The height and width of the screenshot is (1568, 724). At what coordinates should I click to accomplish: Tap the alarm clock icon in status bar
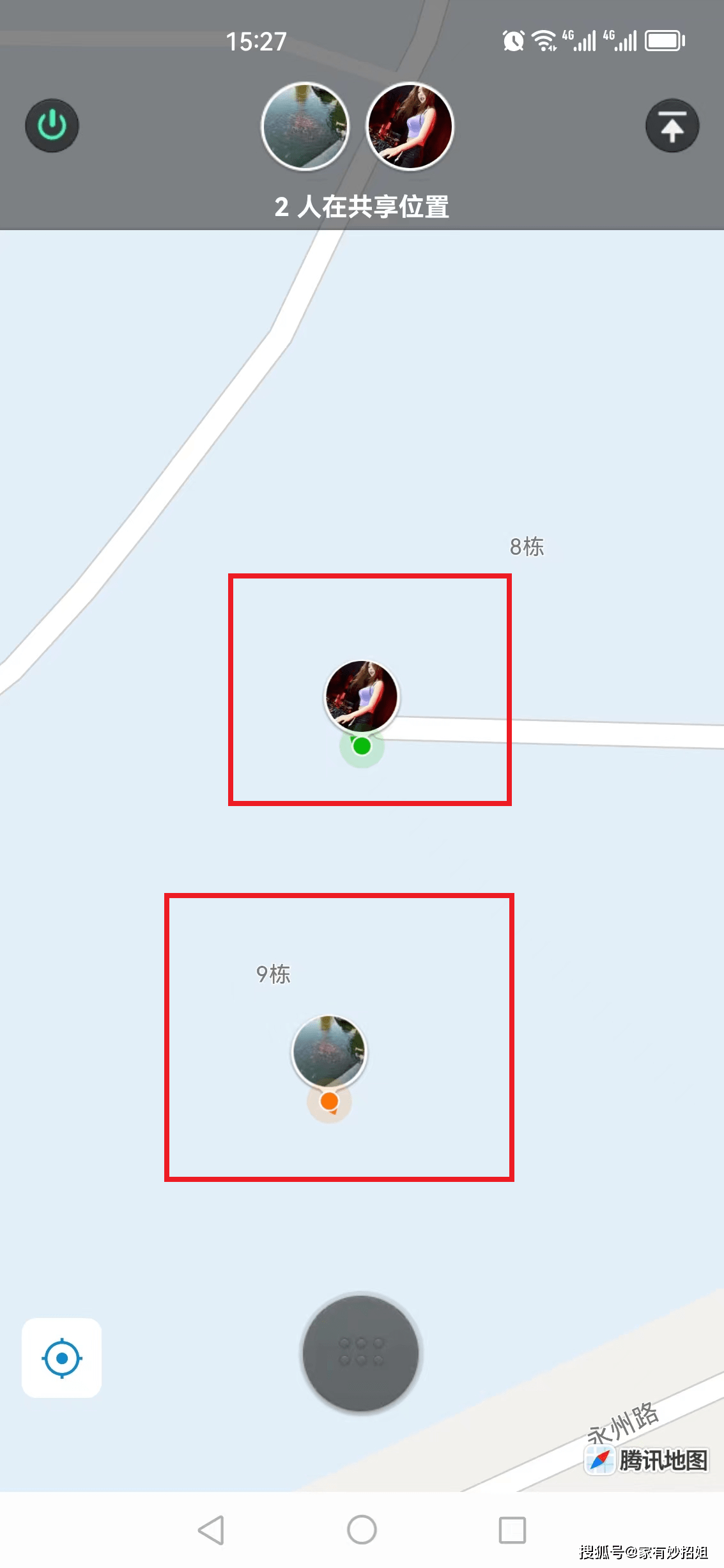512,40
